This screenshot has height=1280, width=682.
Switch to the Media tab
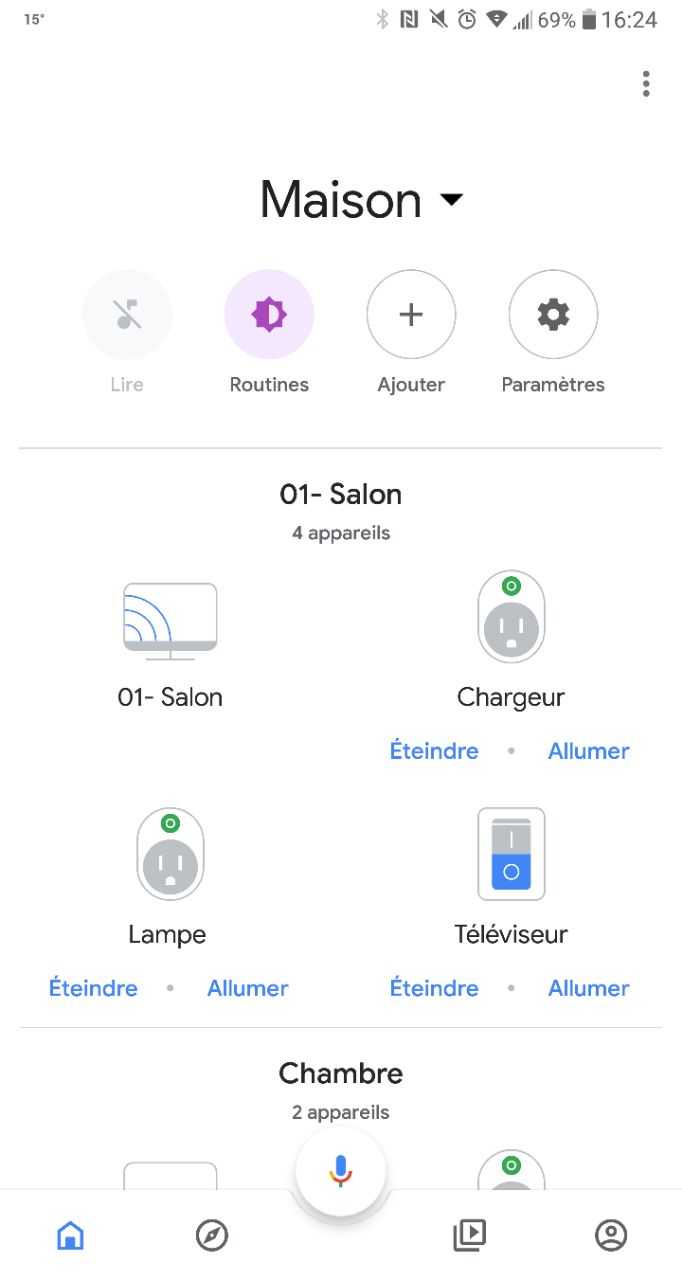pos(469,1236)
